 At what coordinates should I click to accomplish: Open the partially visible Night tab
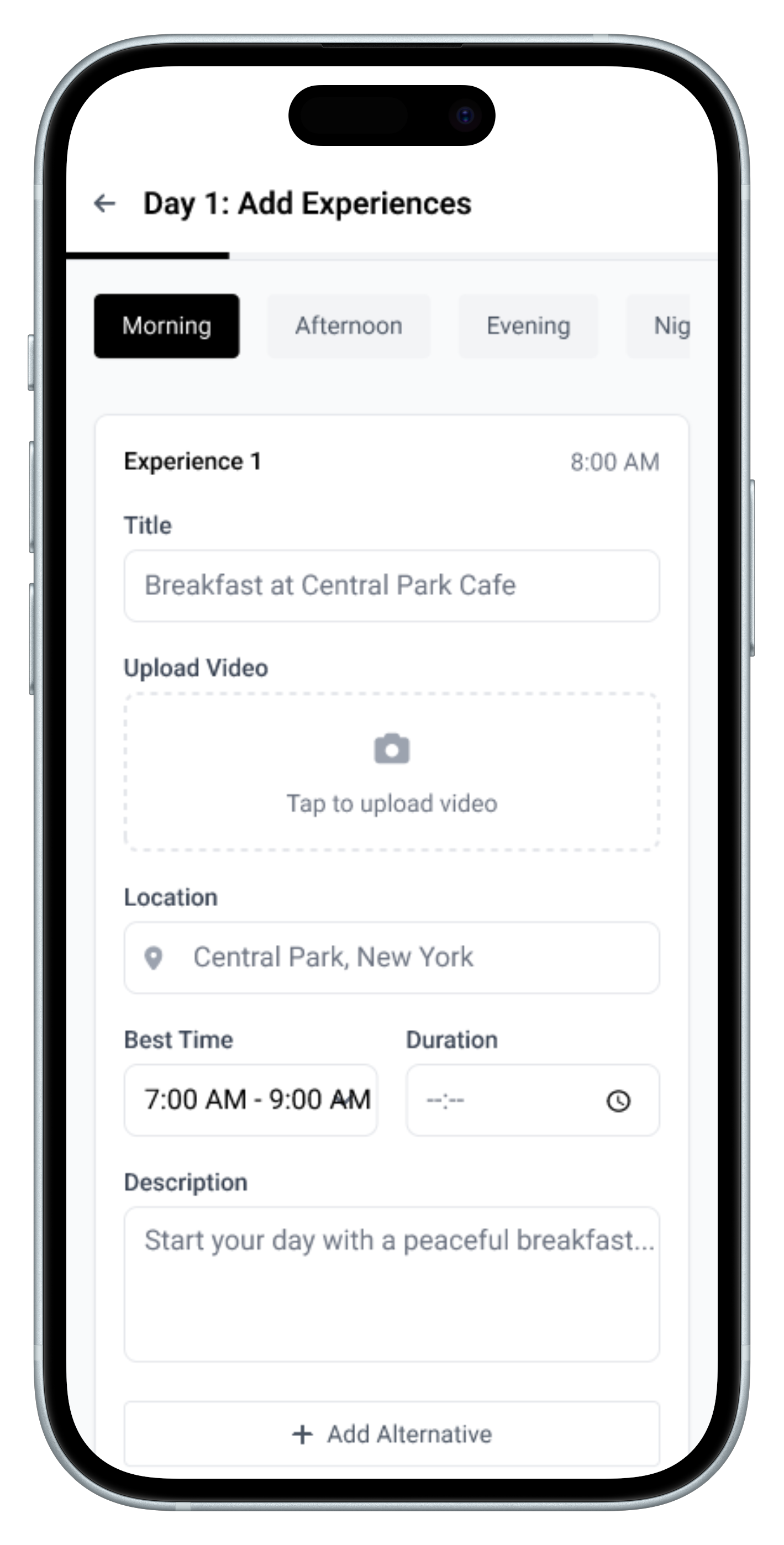tap(659, 326)
